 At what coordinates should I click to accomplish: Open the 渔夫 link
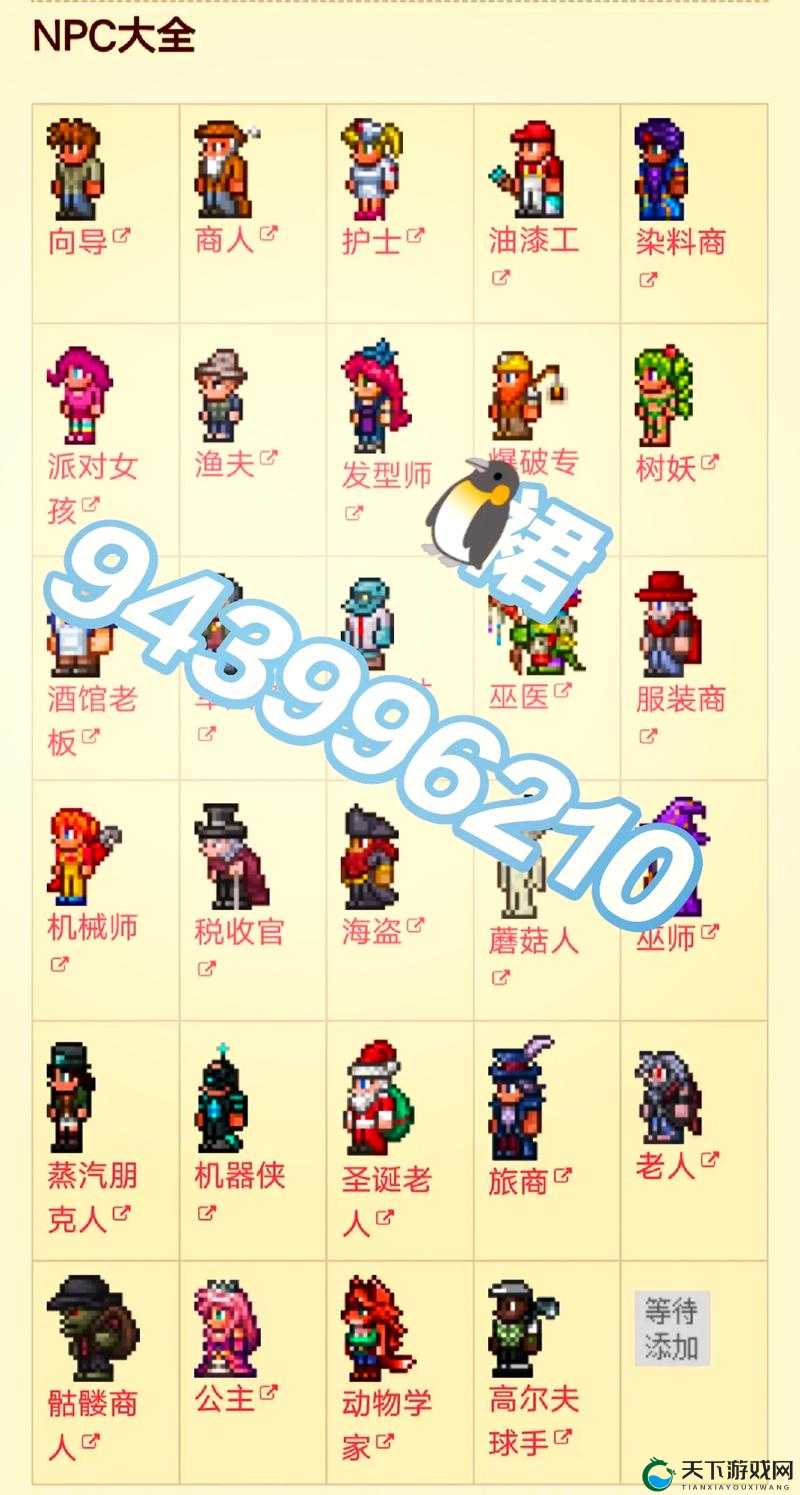click(x=224, y=463)
